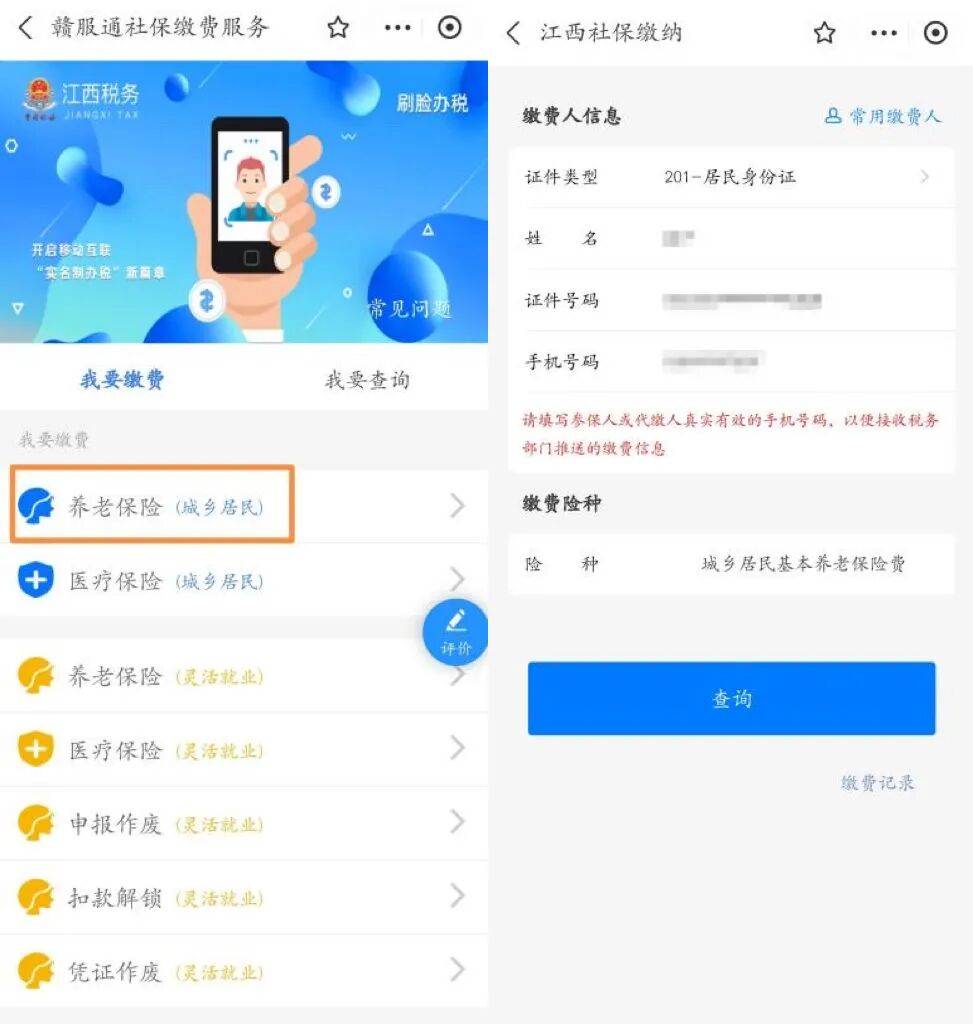The width and height of the screenshot is (973, 1024).
Task: Open overflow menu in 赣服通社保缴费服务 header
Action: pos(398,28)
